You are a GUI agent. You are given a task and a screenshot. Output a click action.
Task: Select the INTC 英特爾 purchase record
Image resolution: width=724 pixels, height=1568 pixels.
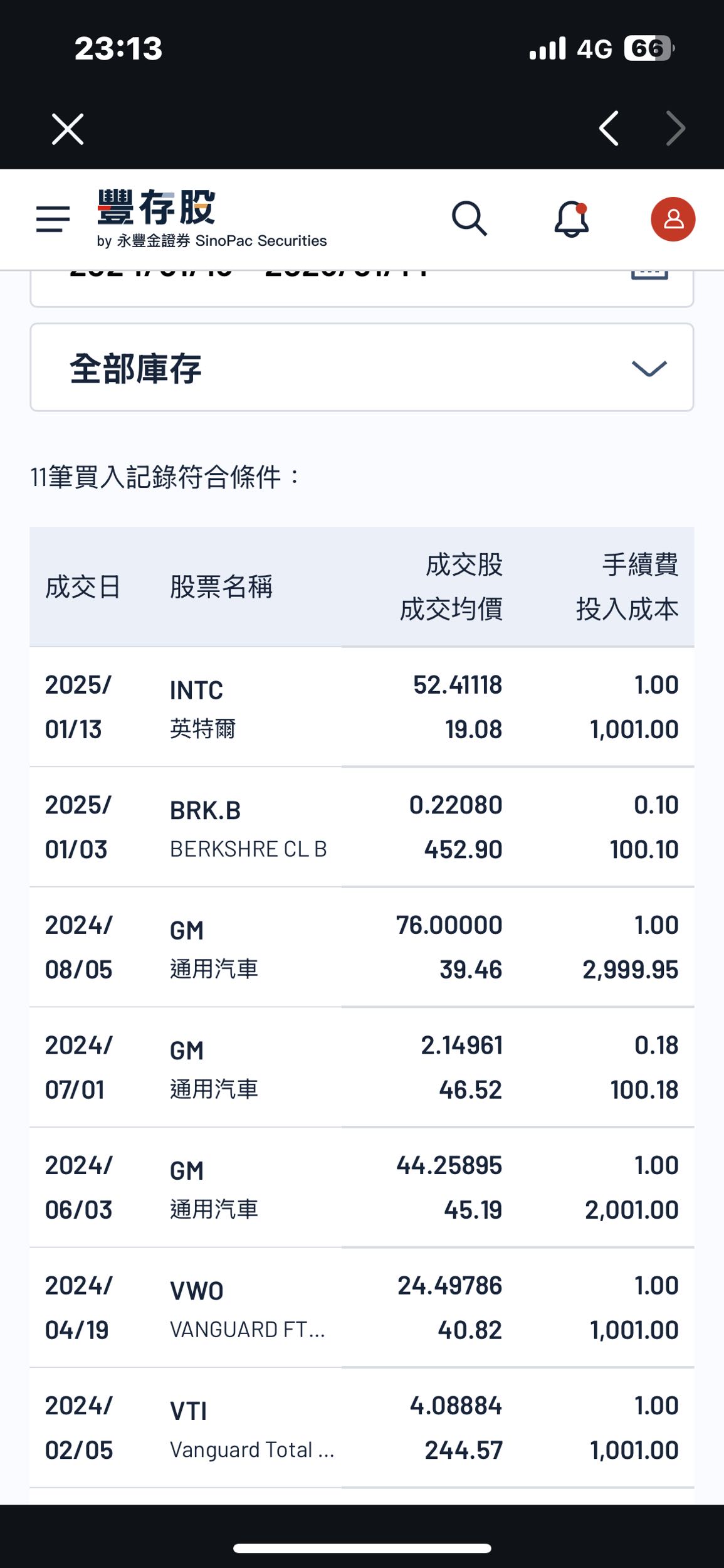point(362,707)
